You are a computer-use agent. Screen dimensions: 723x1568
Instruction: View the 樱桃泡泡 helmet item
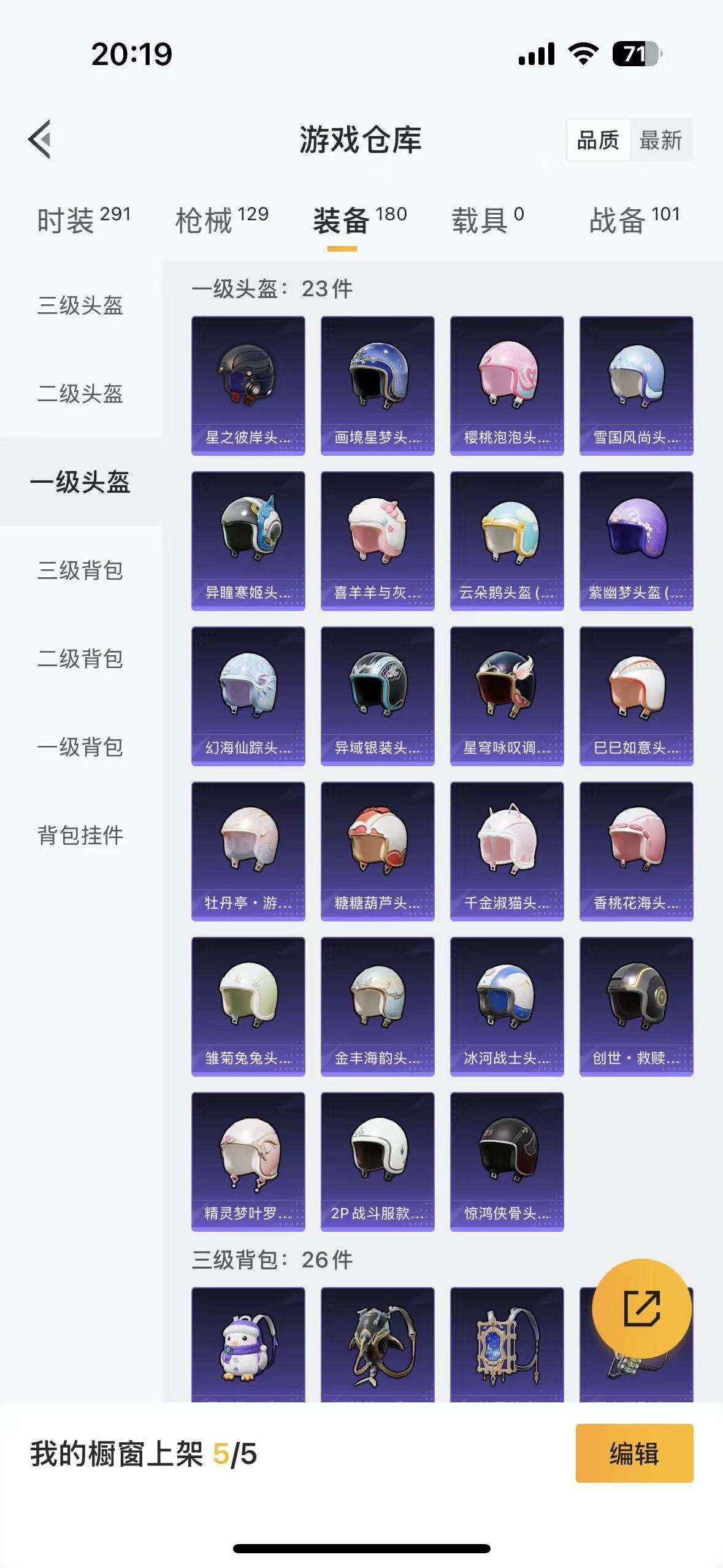(507, 385)
